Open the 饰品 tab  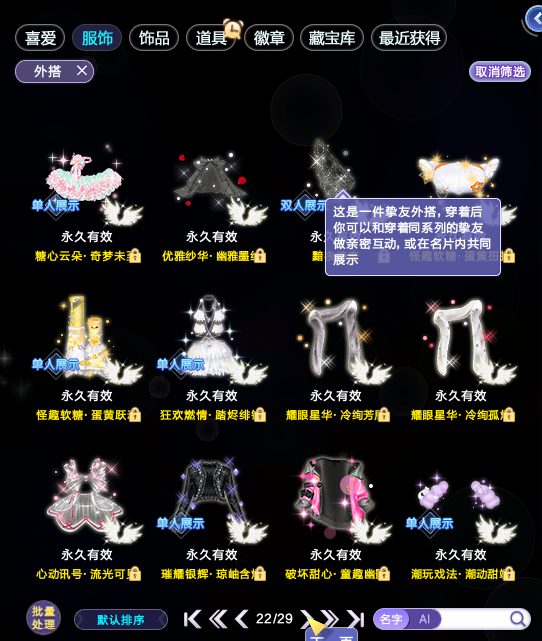[154, 38]
